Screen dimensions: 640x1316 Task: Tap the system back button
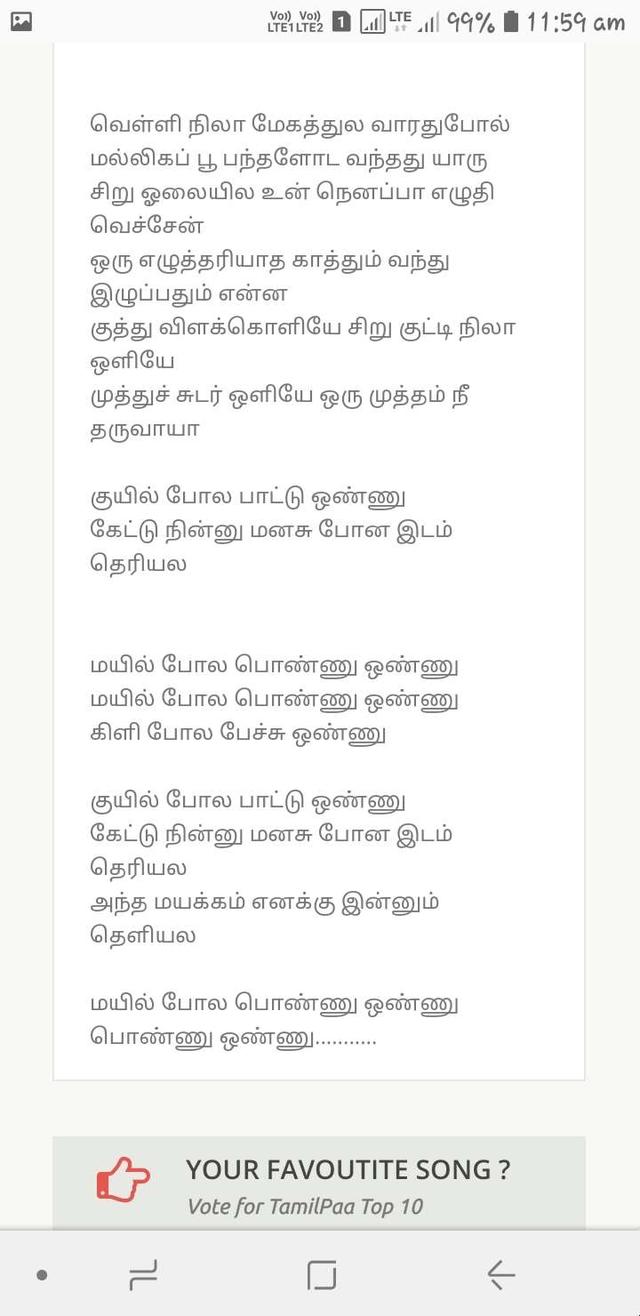coord(500,1274)
